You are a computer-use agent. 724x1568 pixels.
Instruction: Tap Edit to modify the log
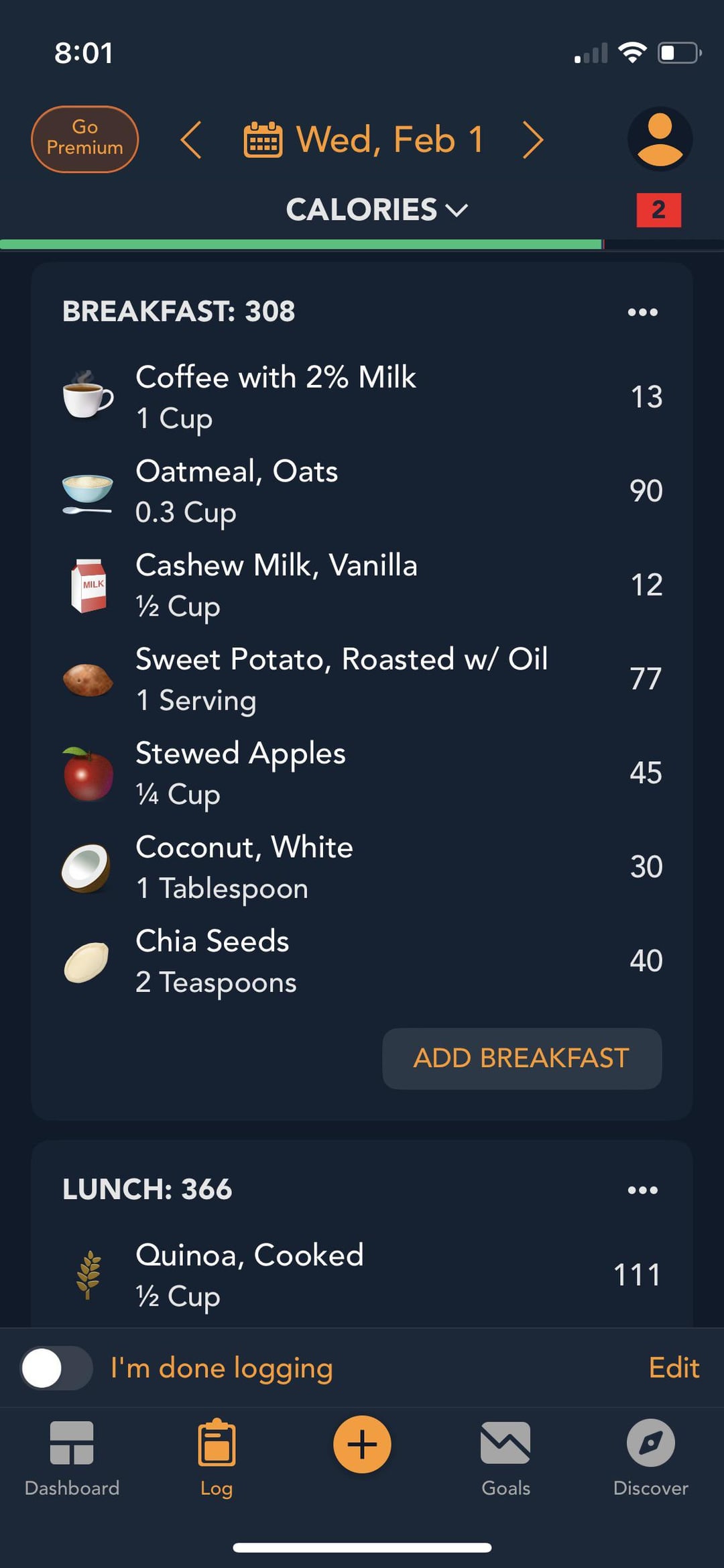pos(674,1367)
